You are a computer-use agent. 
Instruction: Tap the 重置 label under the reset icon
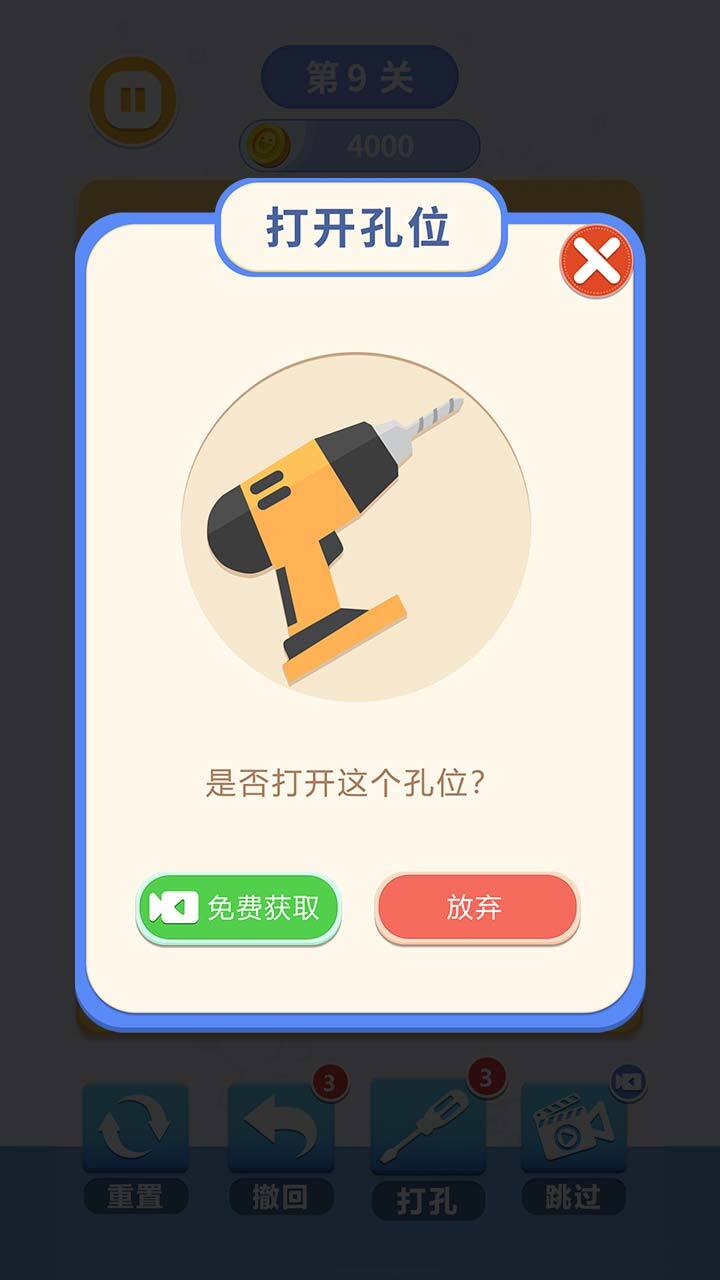click(x=138, y=1195)
